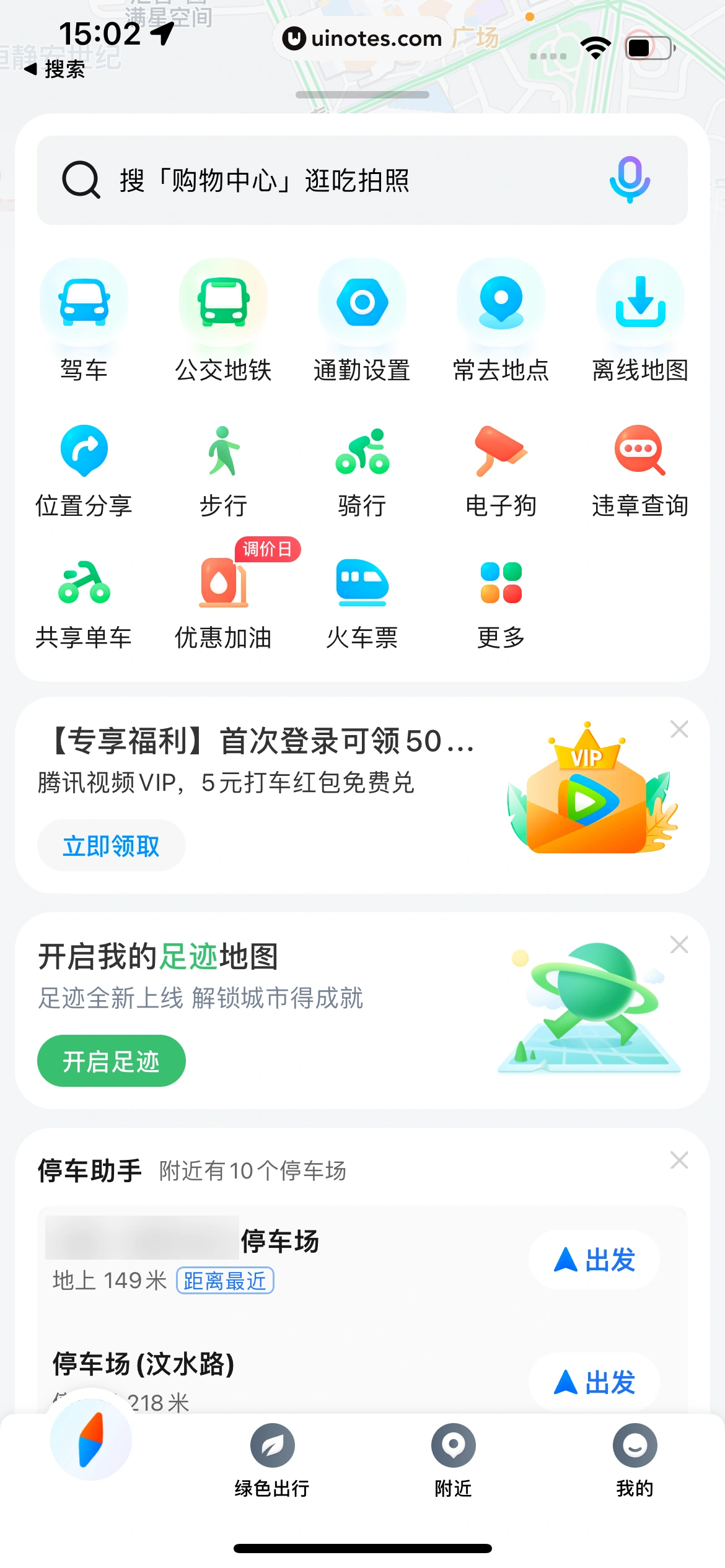This screenshot has width=725, height=1568.
Task: Start voice search with the microphone
Action: (x=629, y=180)
